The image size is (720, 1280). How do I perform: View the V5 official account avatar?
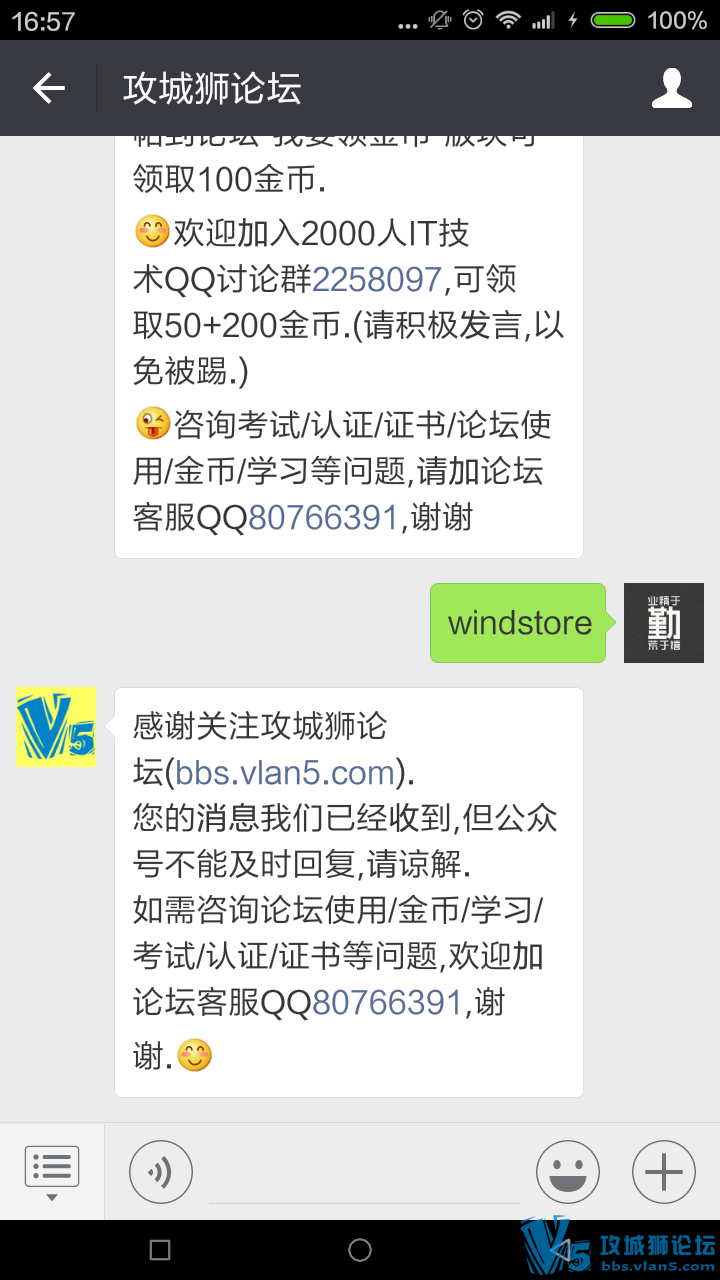[56, 727]
